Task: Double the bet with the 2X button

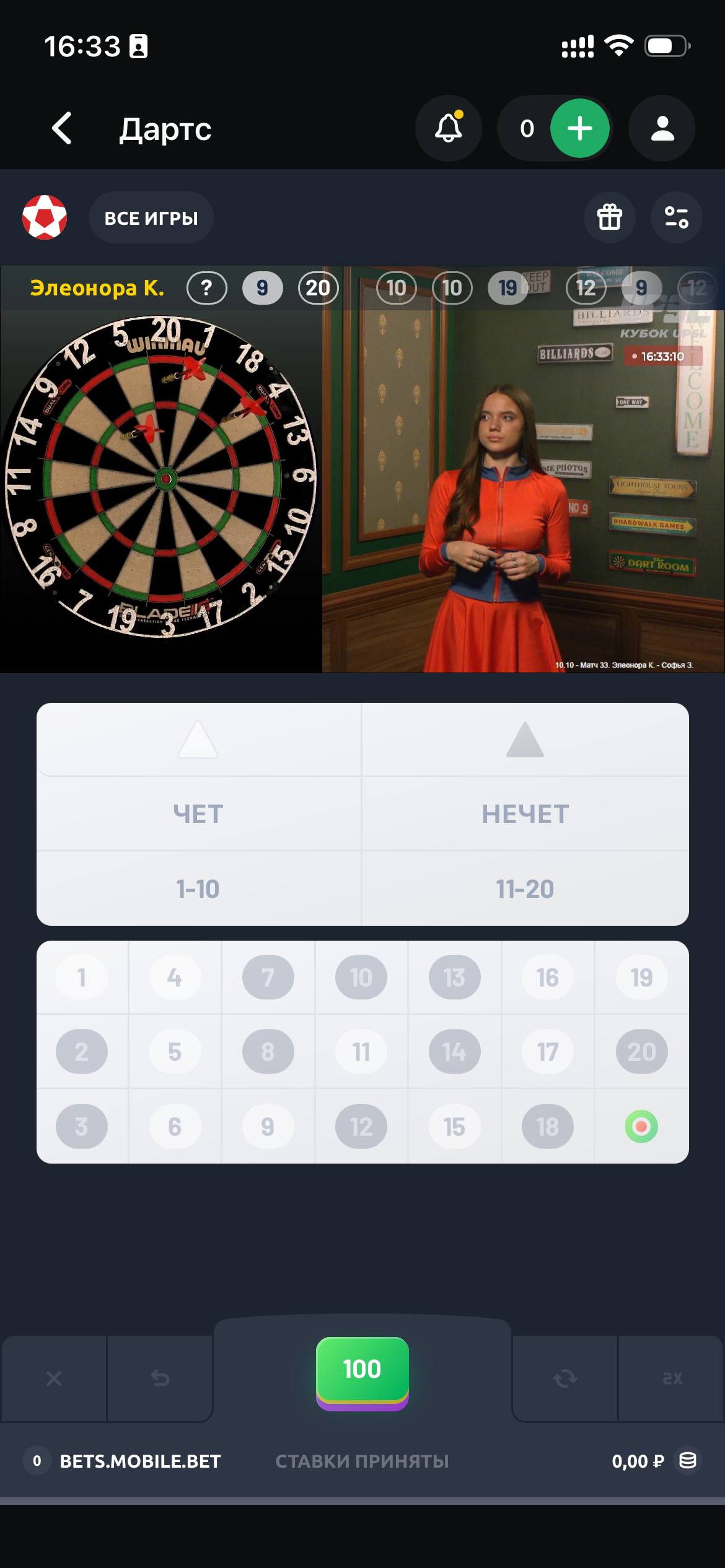Action: coord(672,1378)
